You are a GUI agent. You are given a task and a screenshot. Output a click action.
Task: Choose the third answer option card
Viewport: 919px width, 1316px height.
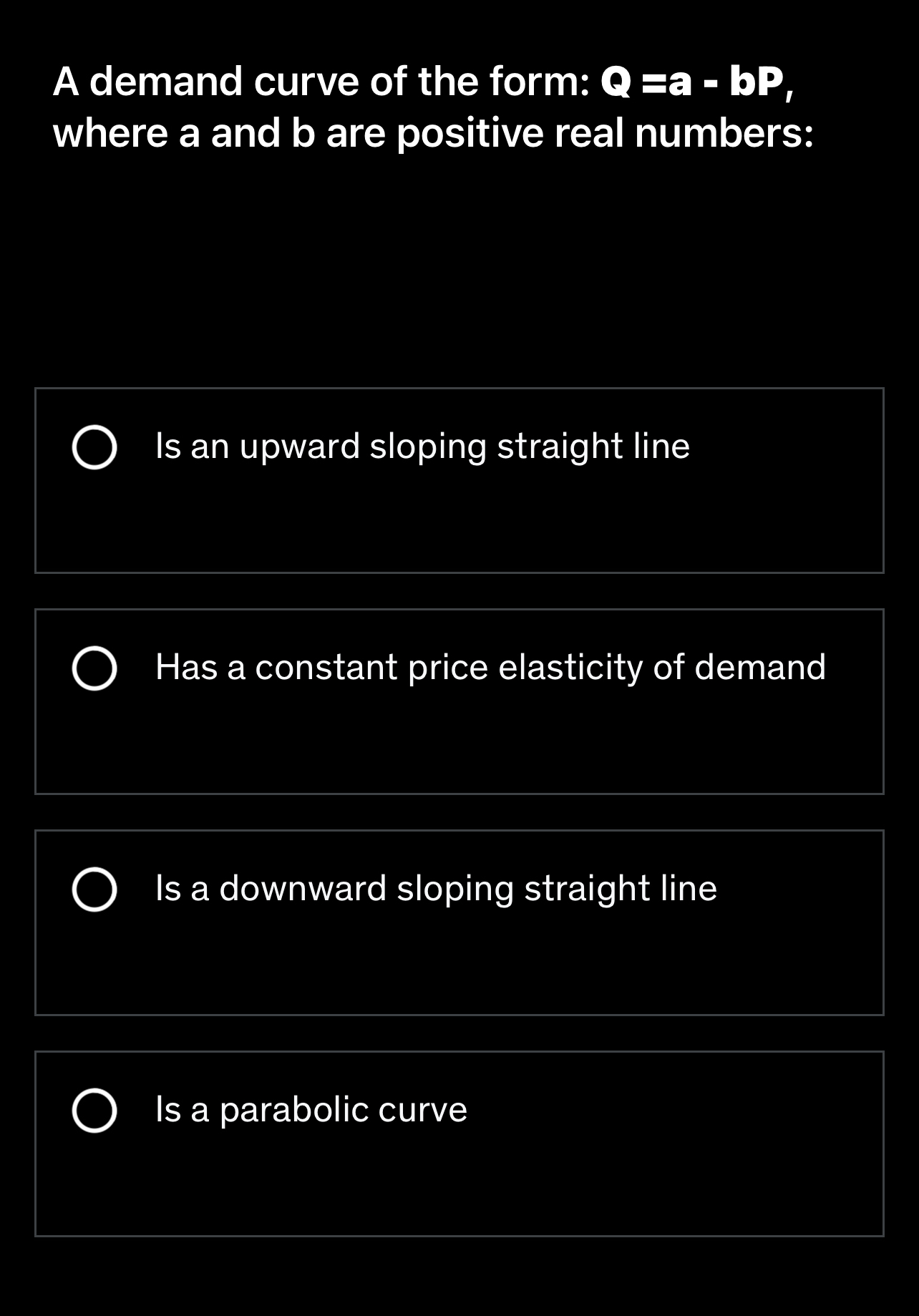pos(459,922)
